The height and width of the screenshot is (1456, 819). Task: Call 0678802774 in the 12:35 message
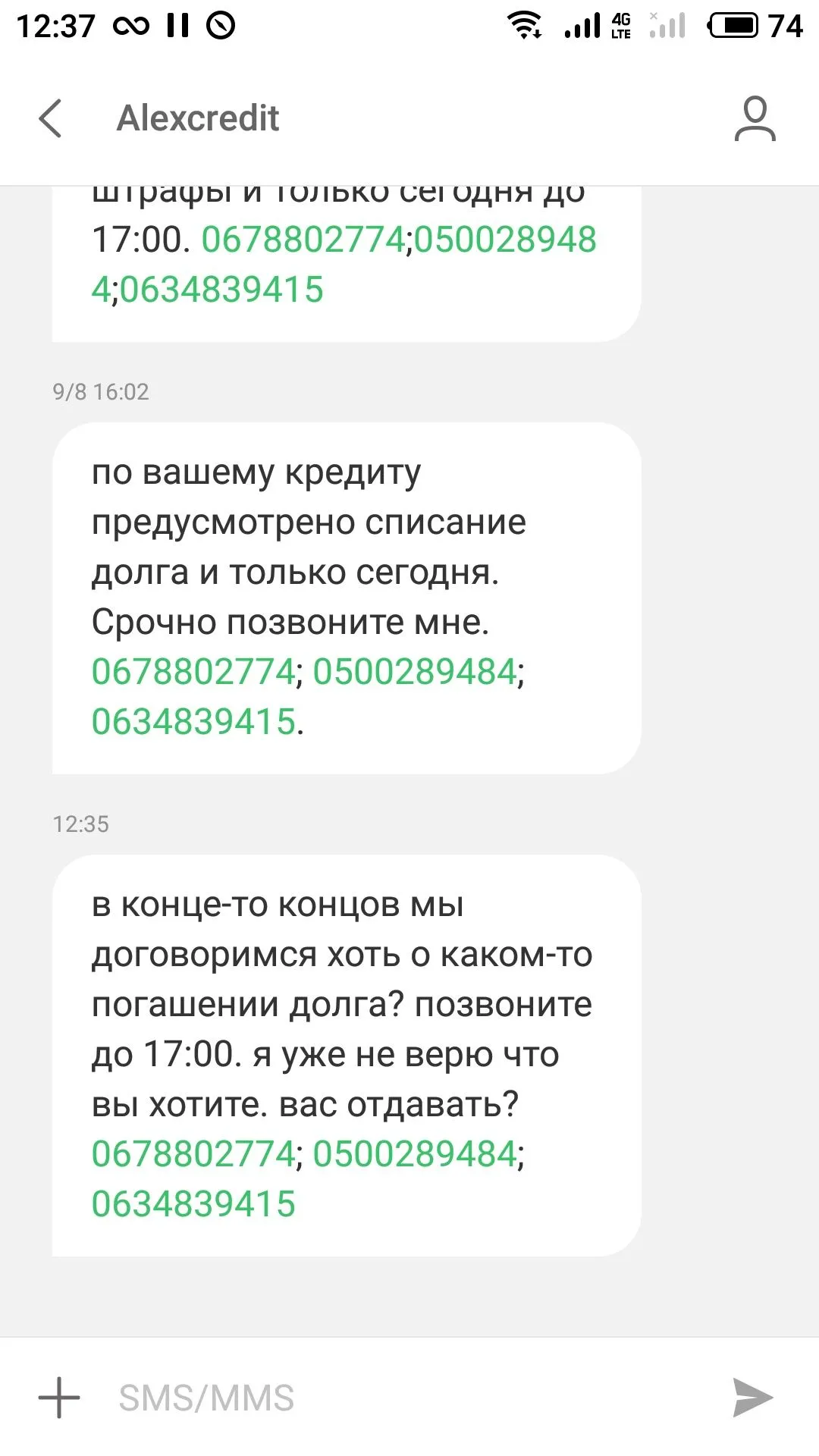(x=193, y=1154)
